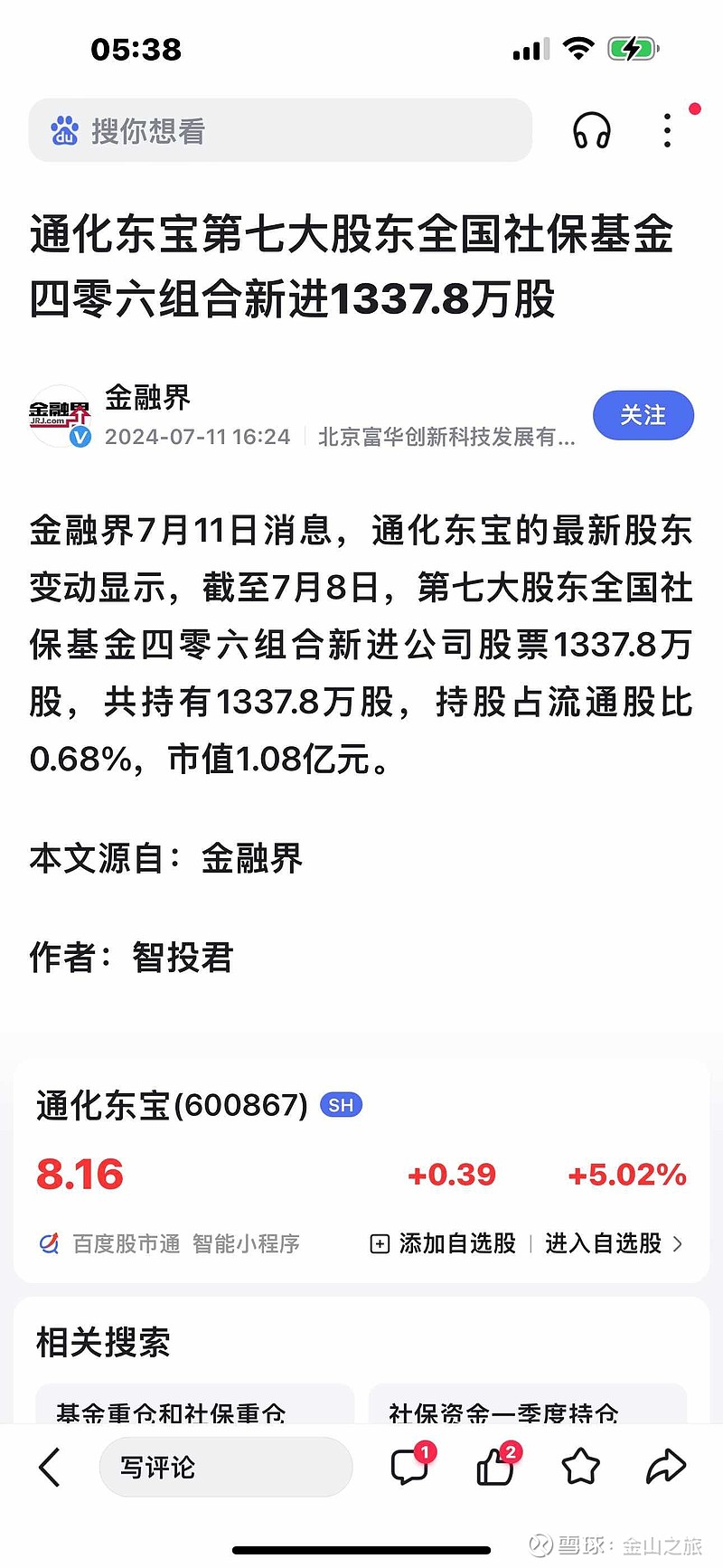
Task: Open 进入自选股 watchlist link
Action: coord(614,1244)
